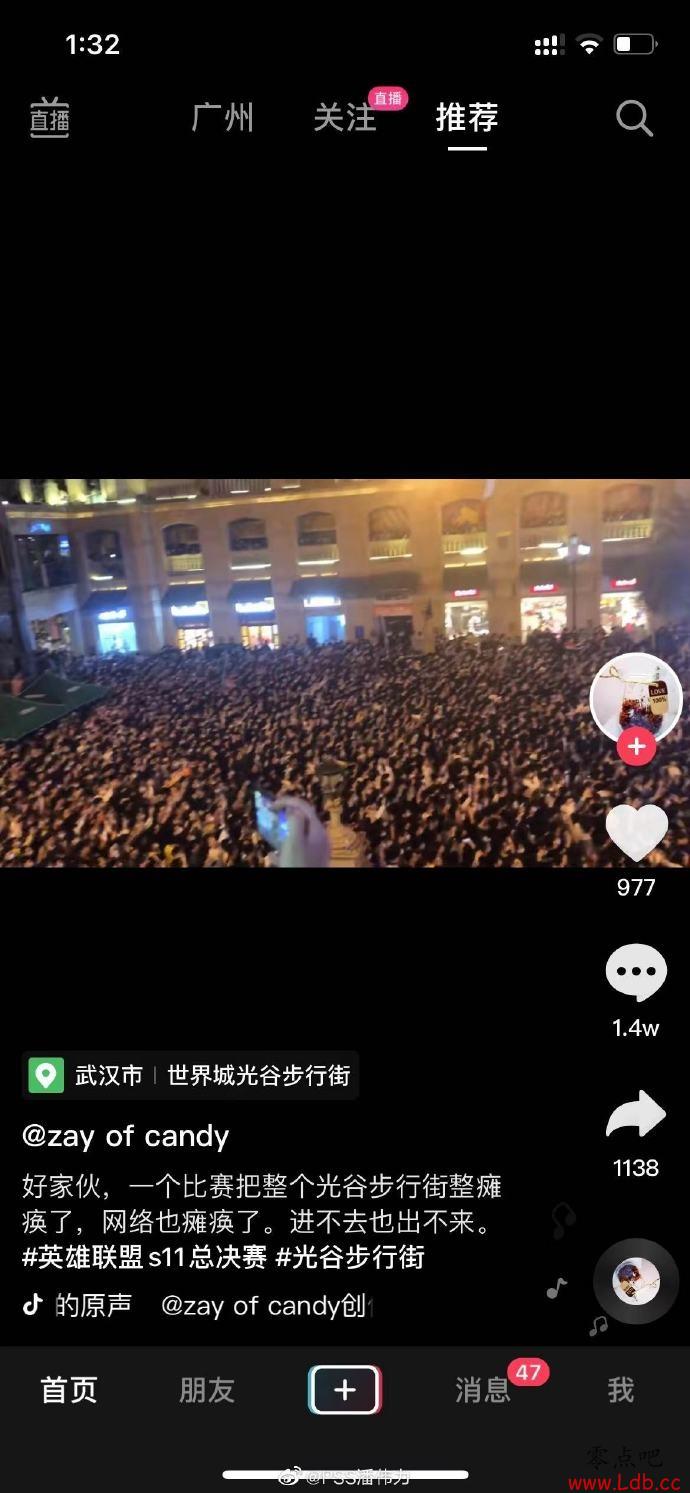The width and height of the screenshot is (690, 1493).
Task: Open hashtag #英雄联盟s11总决赛
Action: (144, 1257)
